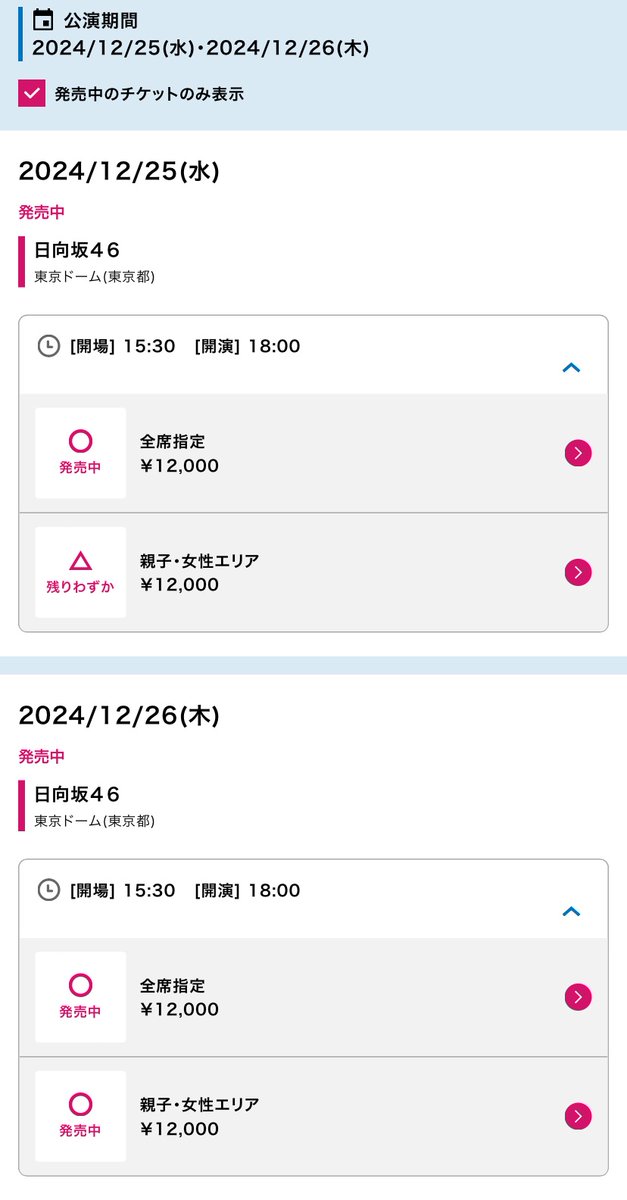Select 全席指定 ticket for 12/25

[313, 453]
